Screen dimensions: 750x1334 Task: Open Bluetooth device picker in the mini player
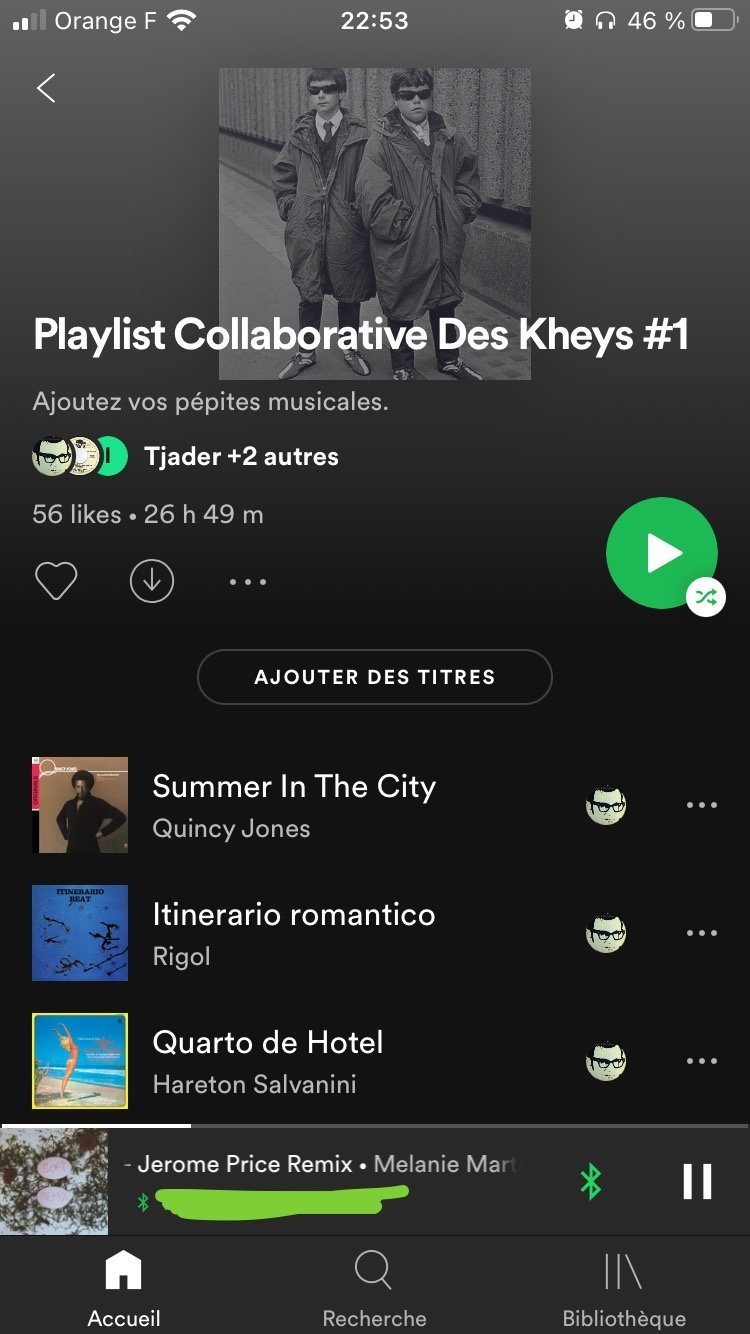(591, 1182)
